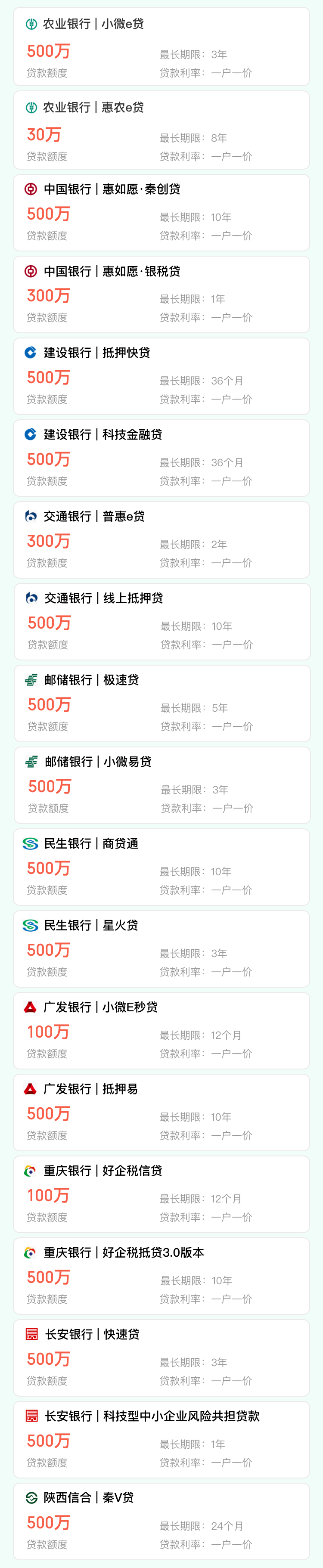Viewport: 323px width, 1568px height.
Task: View 农业银行 惠农e贷 loan details
Action: coord(161,130)
